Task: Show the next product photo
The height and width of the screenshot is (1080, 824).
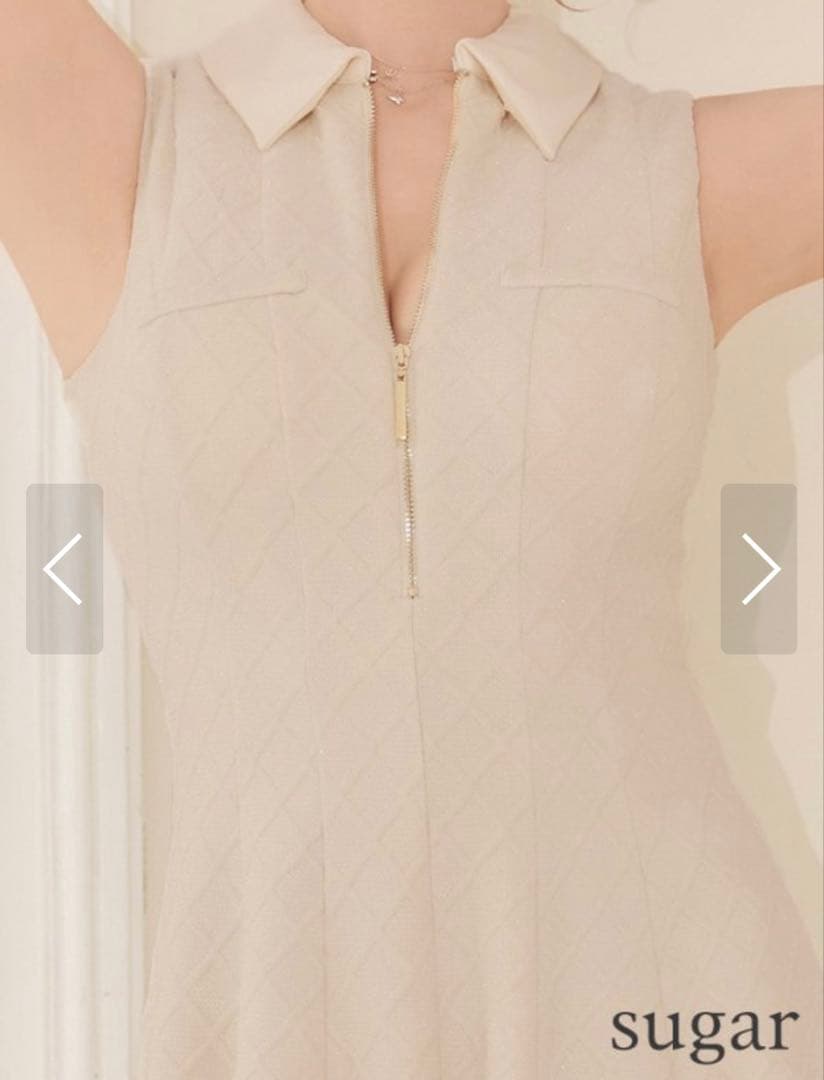Action: point(759,569)
